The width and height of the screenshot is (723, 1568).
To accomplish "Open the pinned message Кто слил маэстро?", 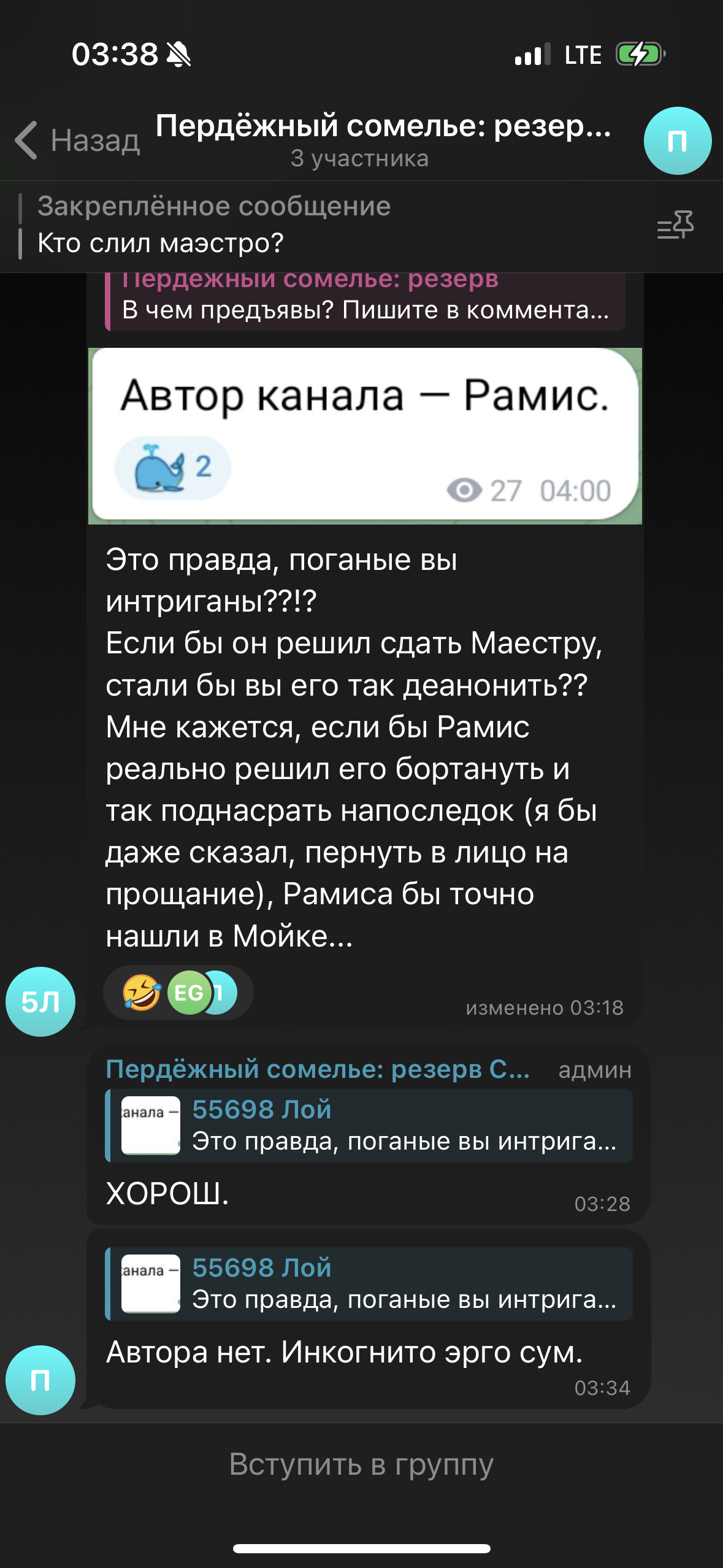I will tap(331, 226).
